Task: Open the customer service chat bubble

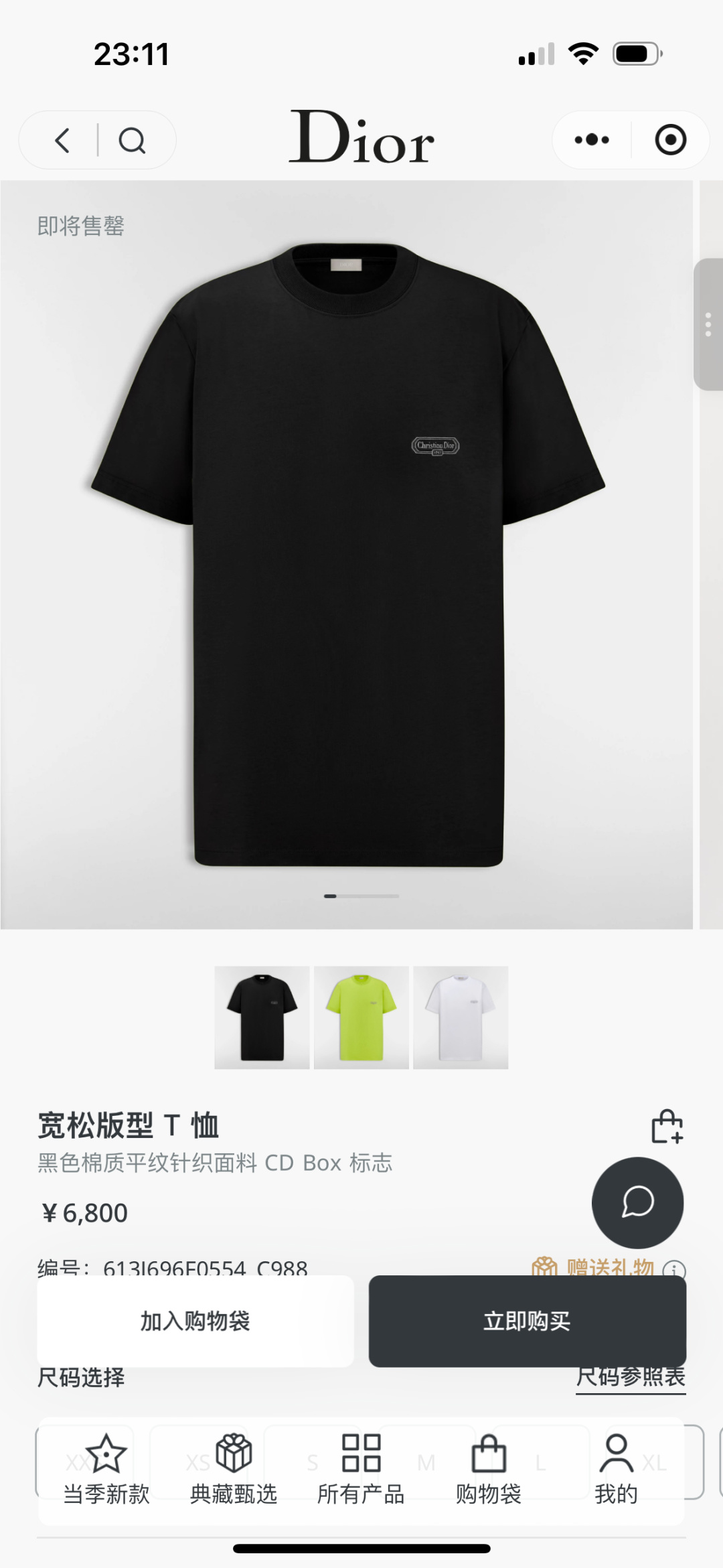Action: 637,1202
